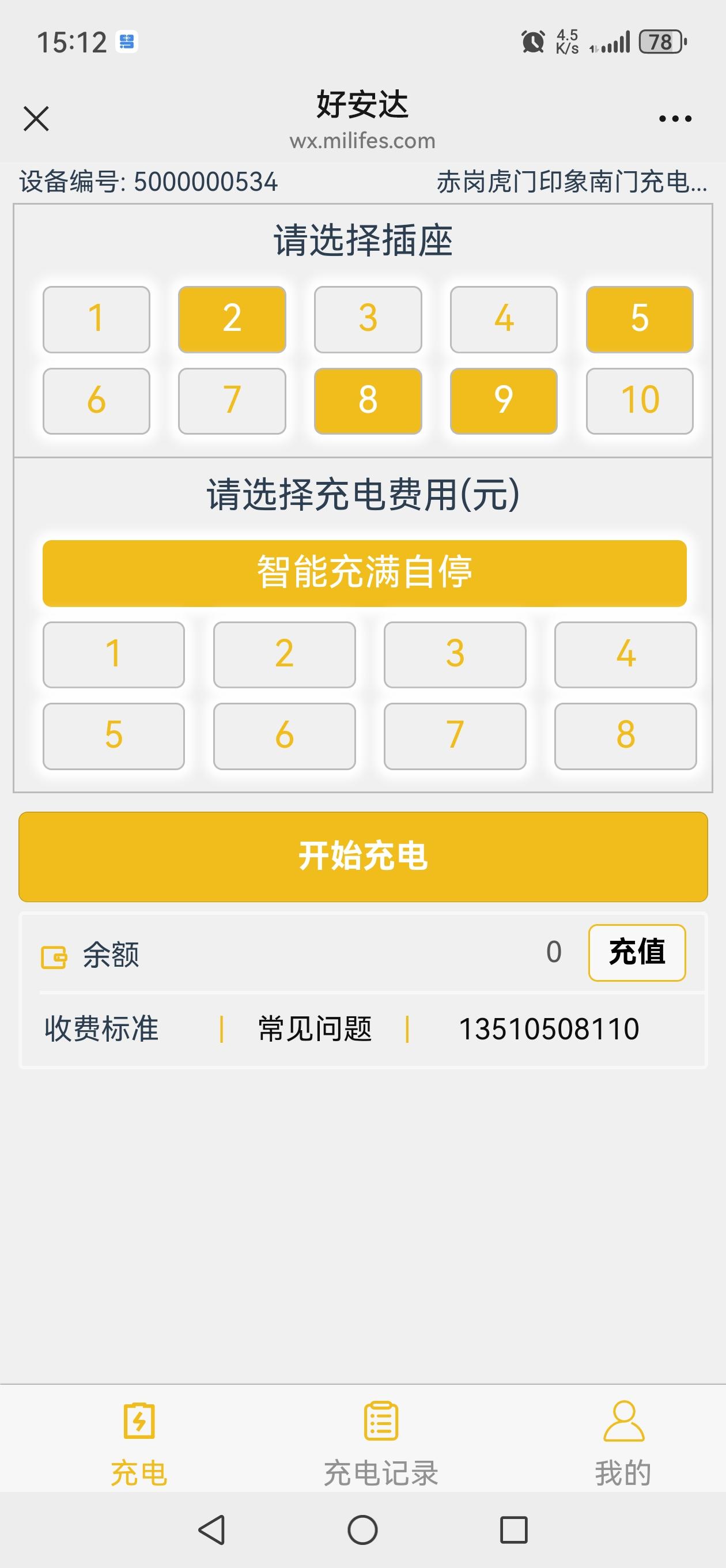Open 收费标准 pricing details

[101, 1028]
